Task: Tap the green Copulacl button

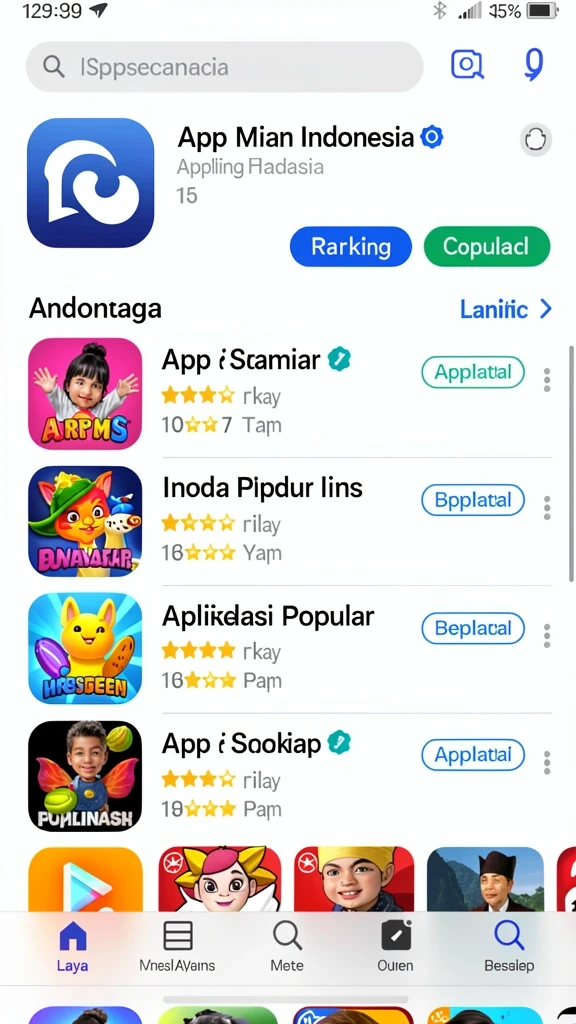Action: 487,247
